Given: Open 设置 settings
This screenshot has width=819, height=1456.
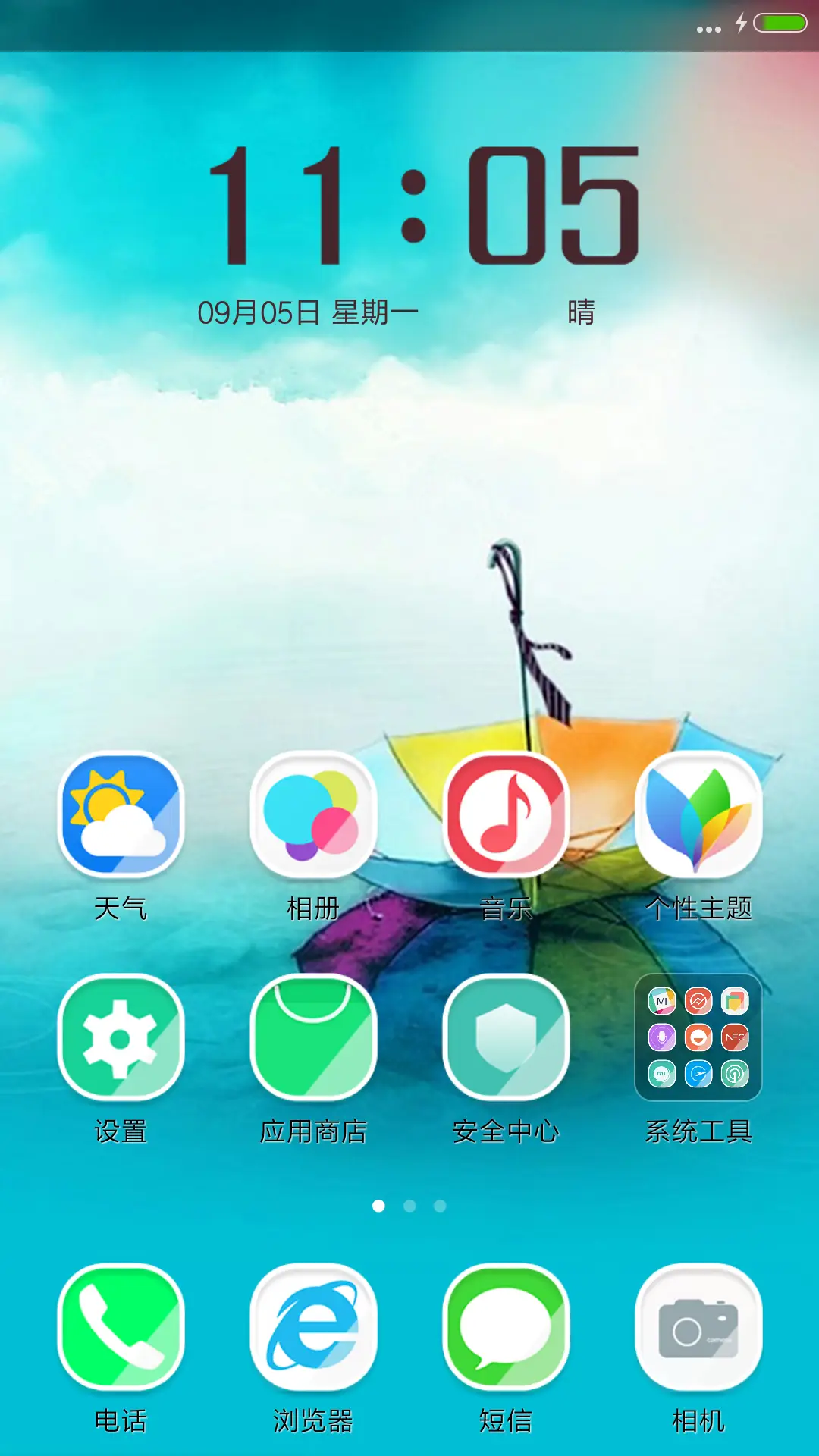Looking at the screenshot, I should [x=121, y=1037].
